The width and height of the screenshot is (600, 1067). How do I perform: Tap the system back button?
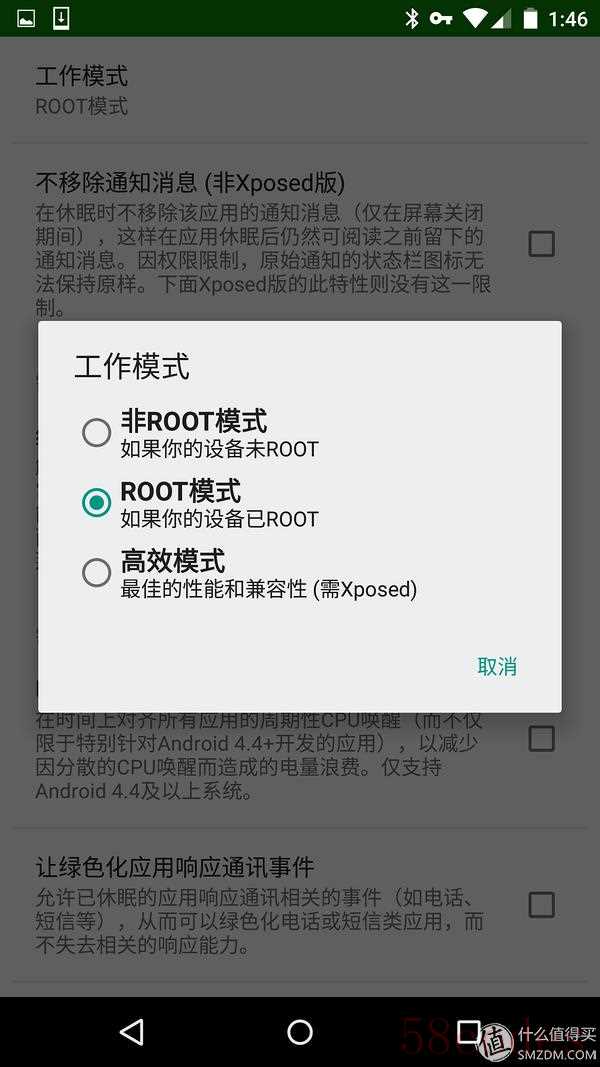[131, 1032]
